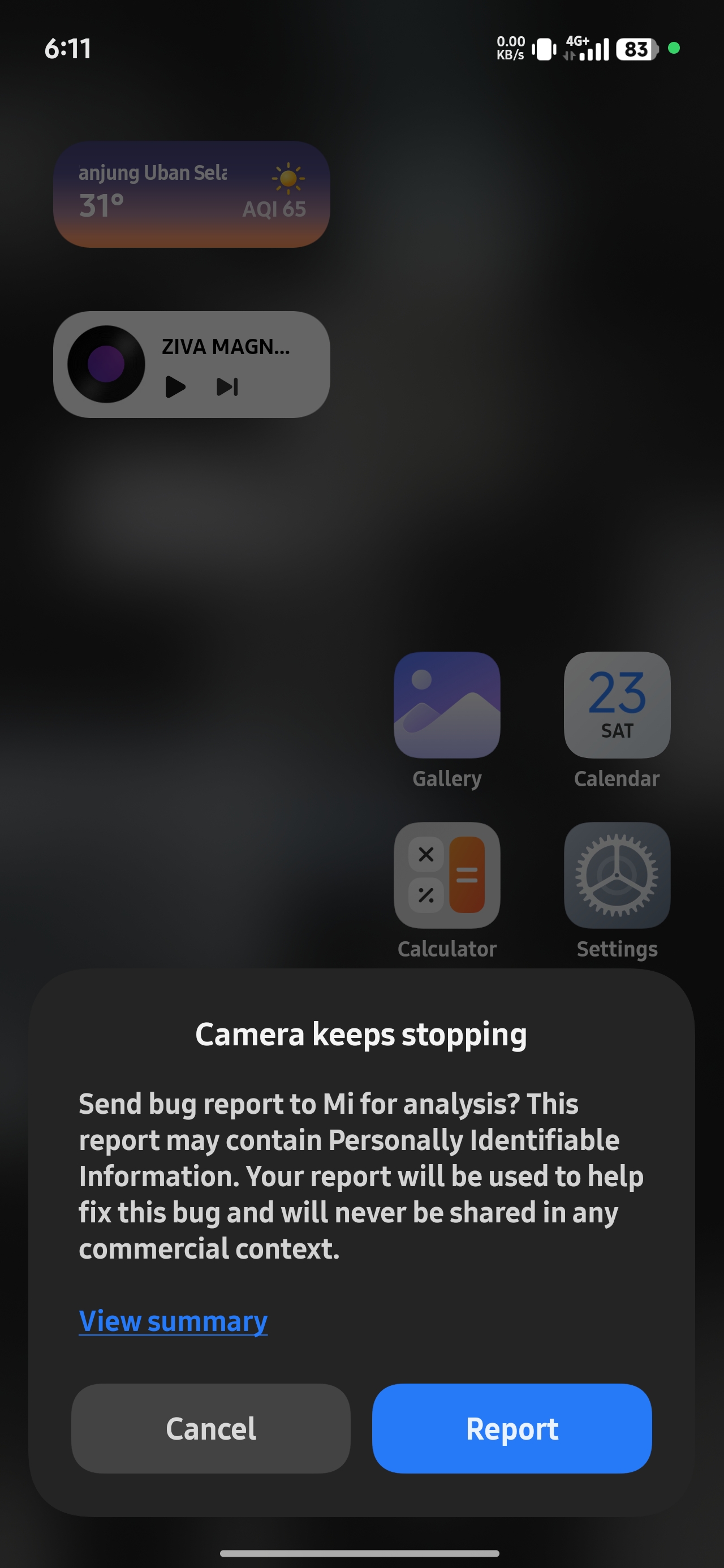The width and height of the screenshot is (724, 1568).
Task: Open the weather widget showing 31°
Action: click(192, 194)
